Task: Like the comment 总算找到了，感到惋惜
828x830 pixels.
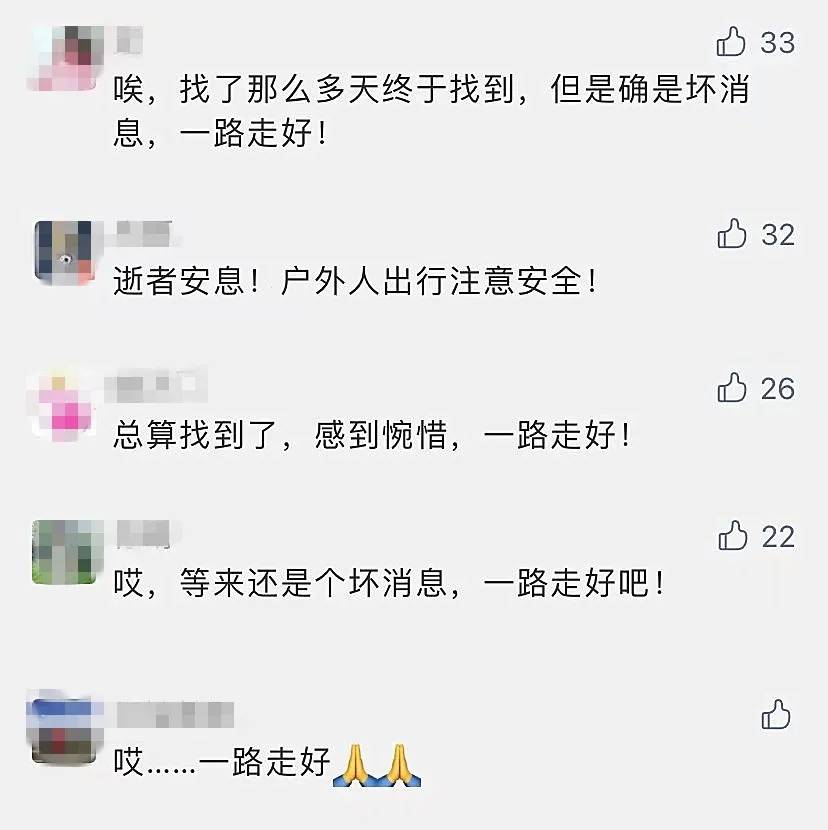Action: coord(732,388)
